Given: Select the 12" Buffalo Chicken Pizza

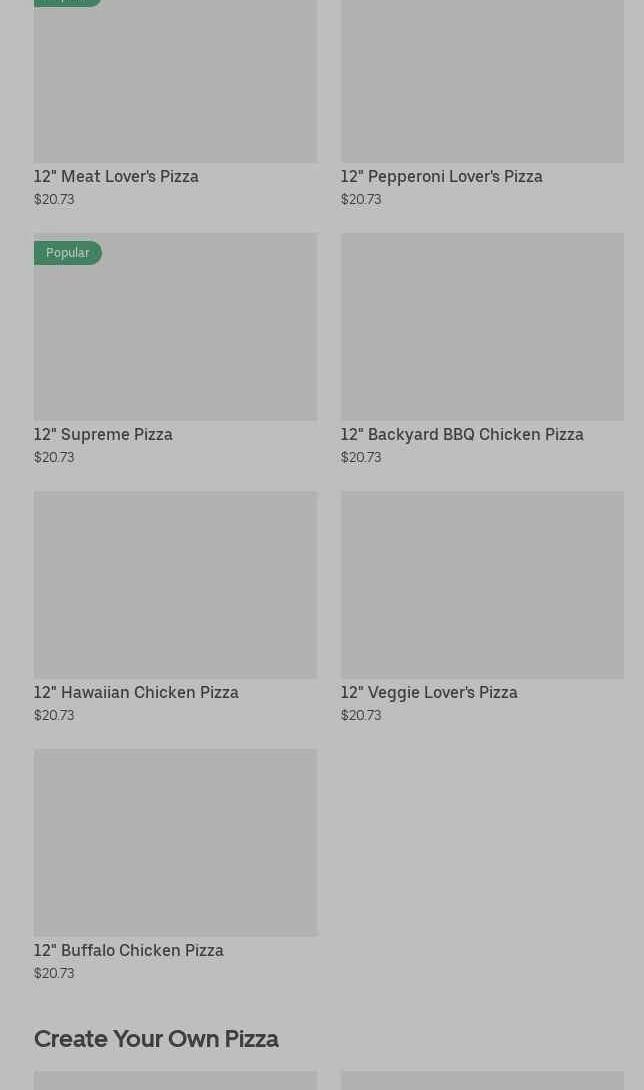Looking at the screenshot, I should tap(175, 856).
